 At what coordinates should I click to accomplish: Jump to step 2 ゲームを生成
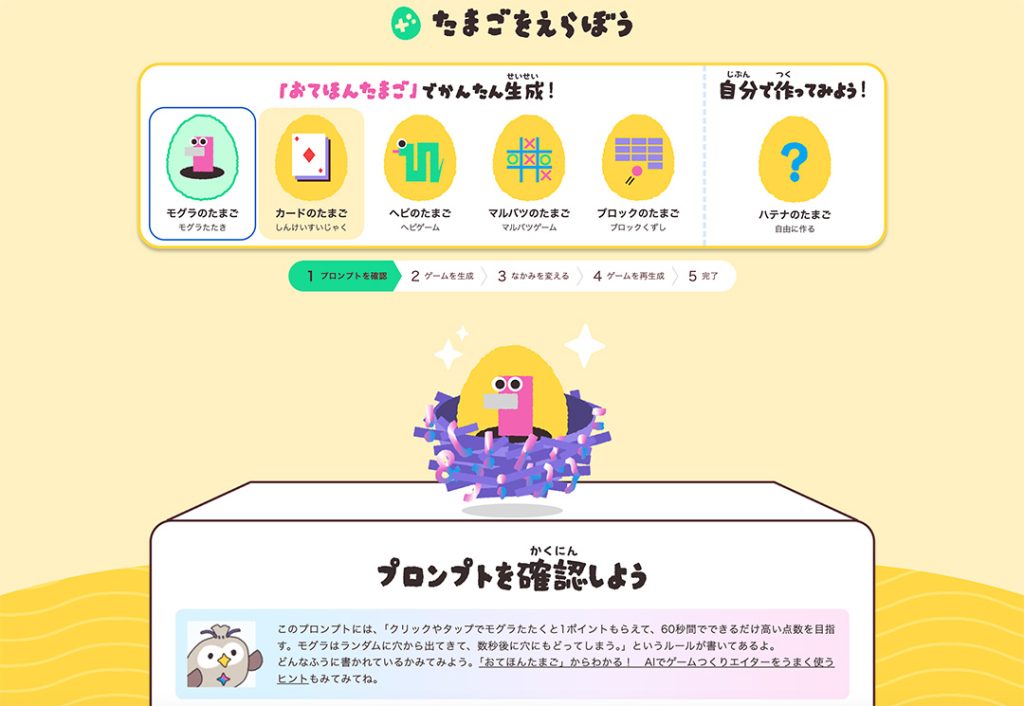(442, 276)
